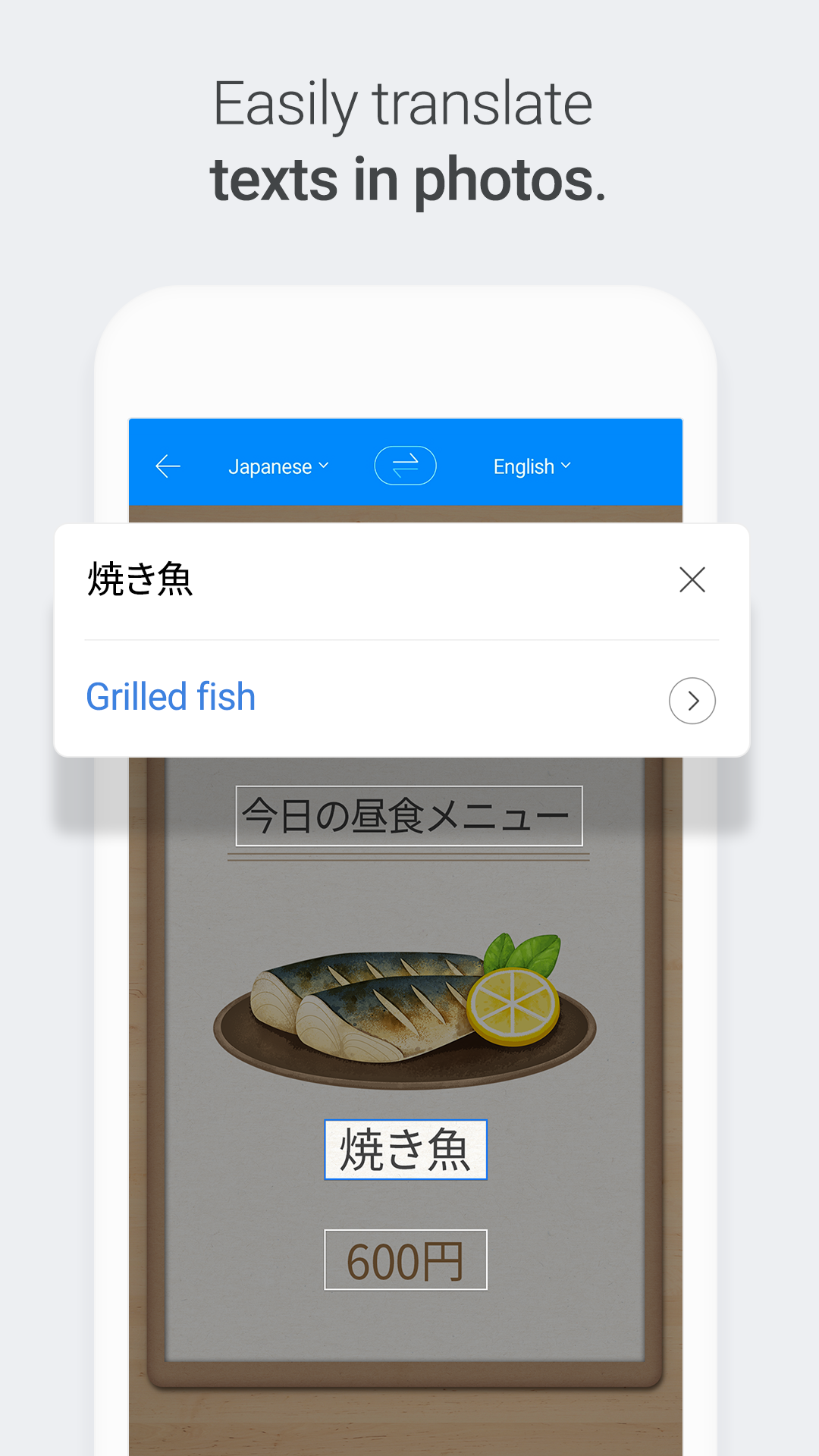Expand the chevron beside English

coord(565,467)
